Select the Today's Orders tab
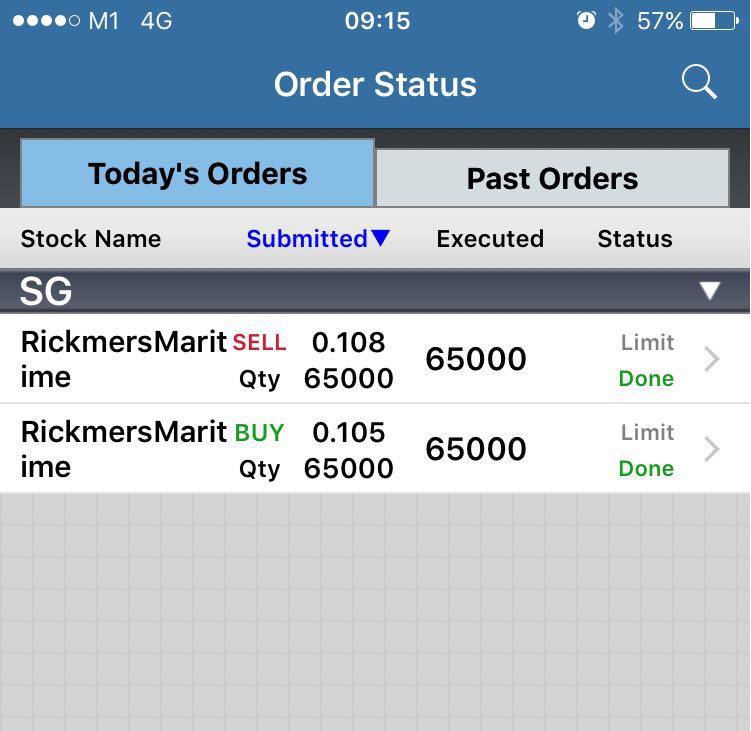 coord(197,174)
